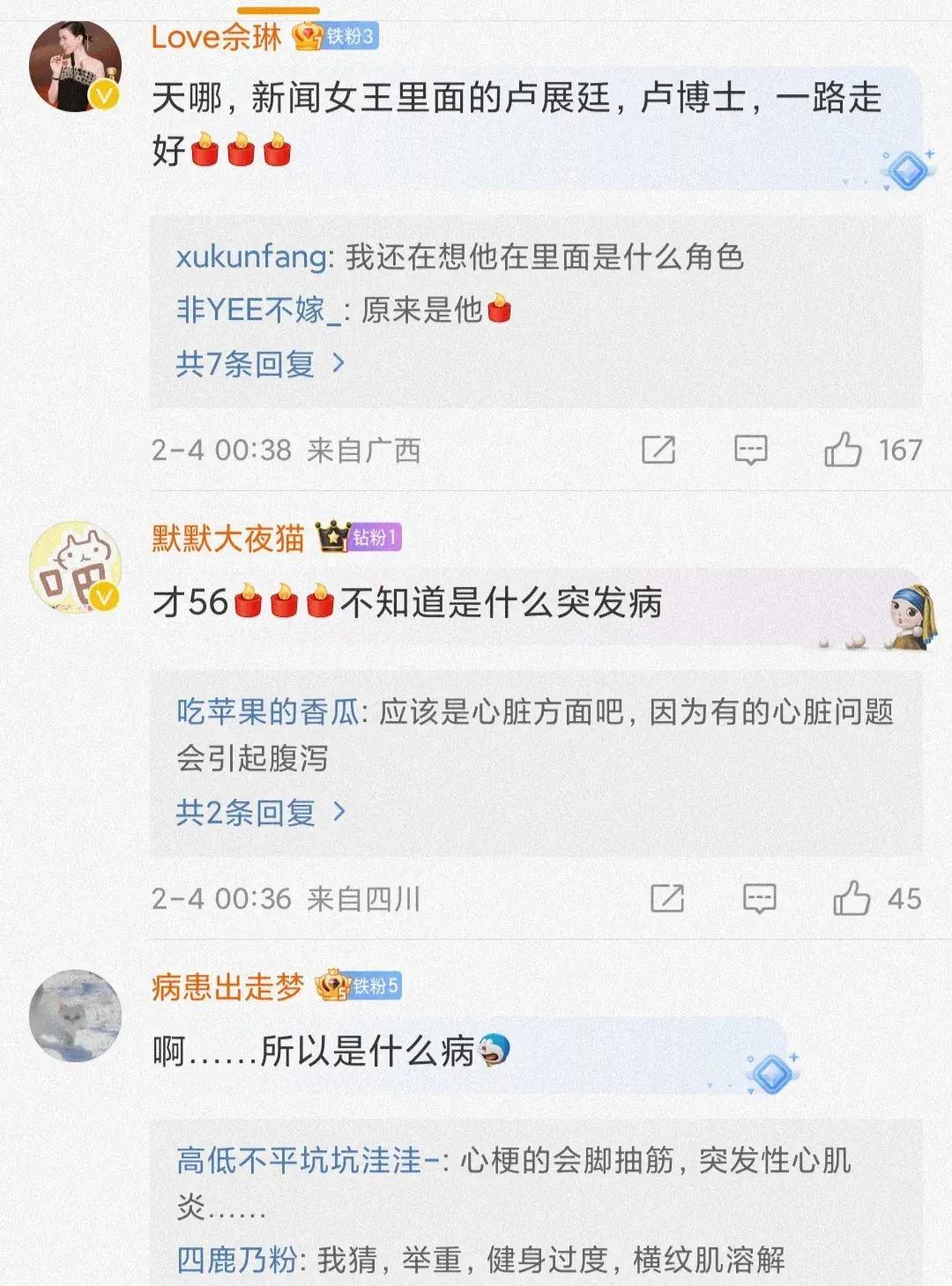952x1286 pixels.
Task: Open 四鹿乃粉 user profile link
Action: [x=236, y=1260]
